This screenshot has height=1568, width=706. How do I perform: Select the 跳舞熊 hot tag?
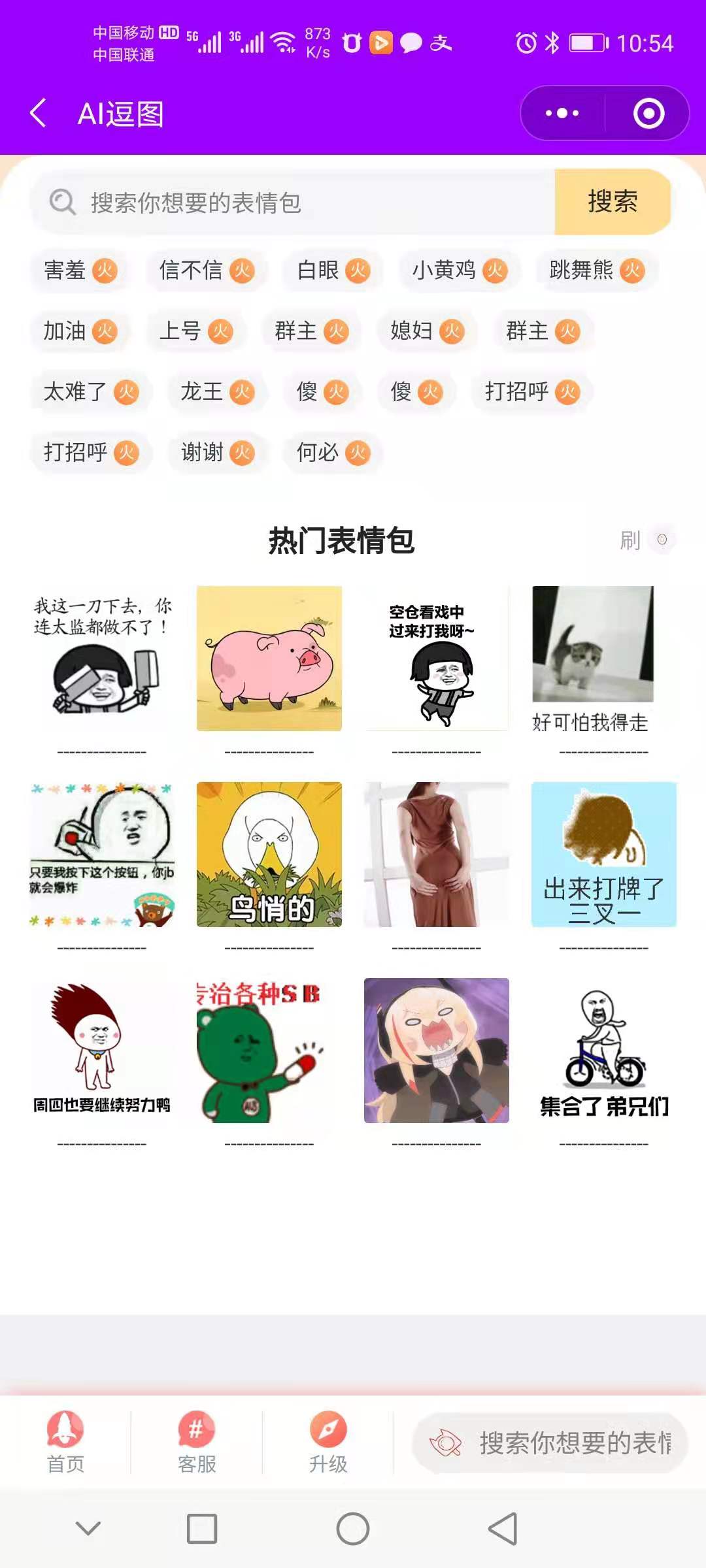(596, 270)
